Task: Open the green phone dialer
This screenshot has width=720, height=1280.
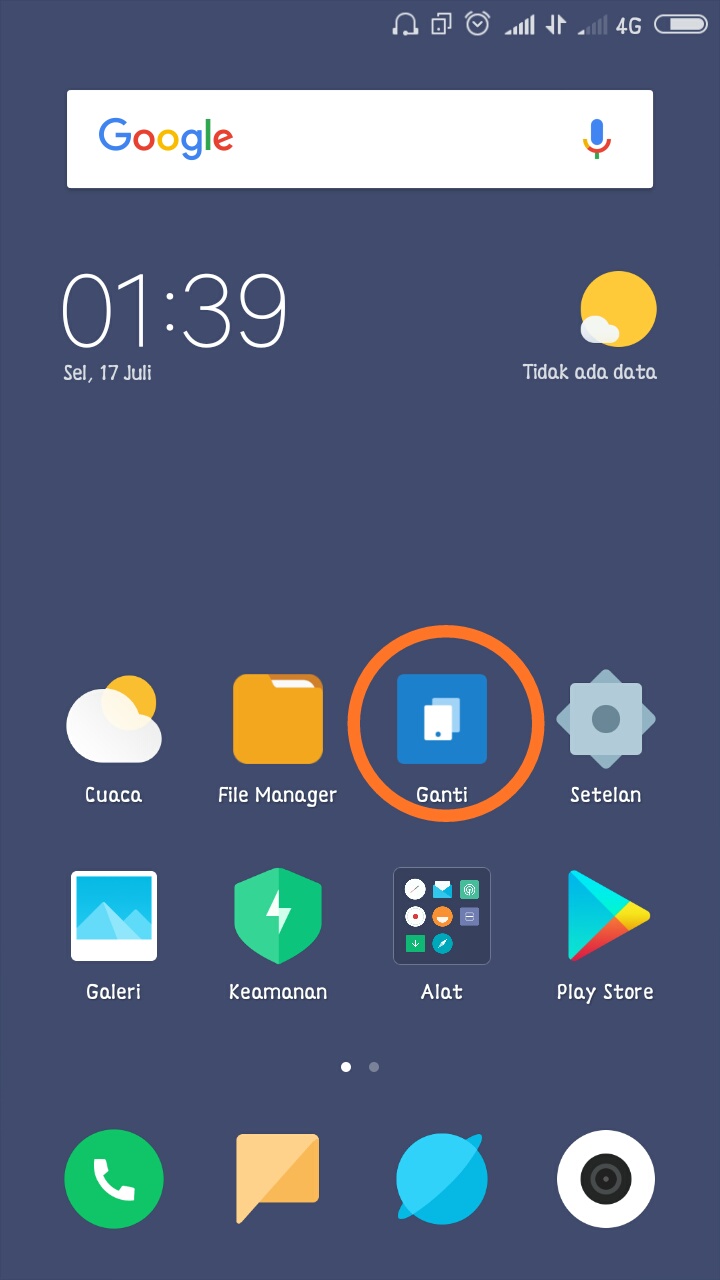Action: pos(113,1179)
